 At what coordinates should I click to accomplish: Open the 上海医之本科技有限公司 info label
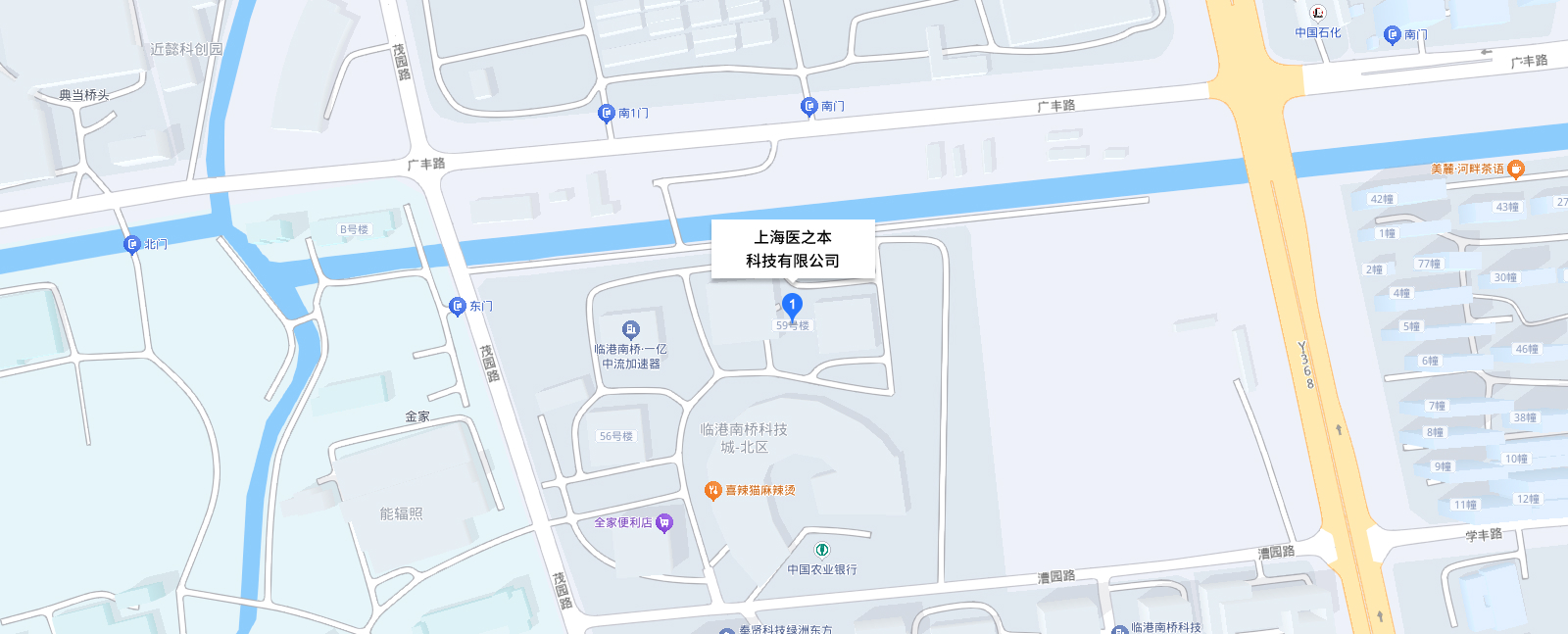click(x=792, y=249)
